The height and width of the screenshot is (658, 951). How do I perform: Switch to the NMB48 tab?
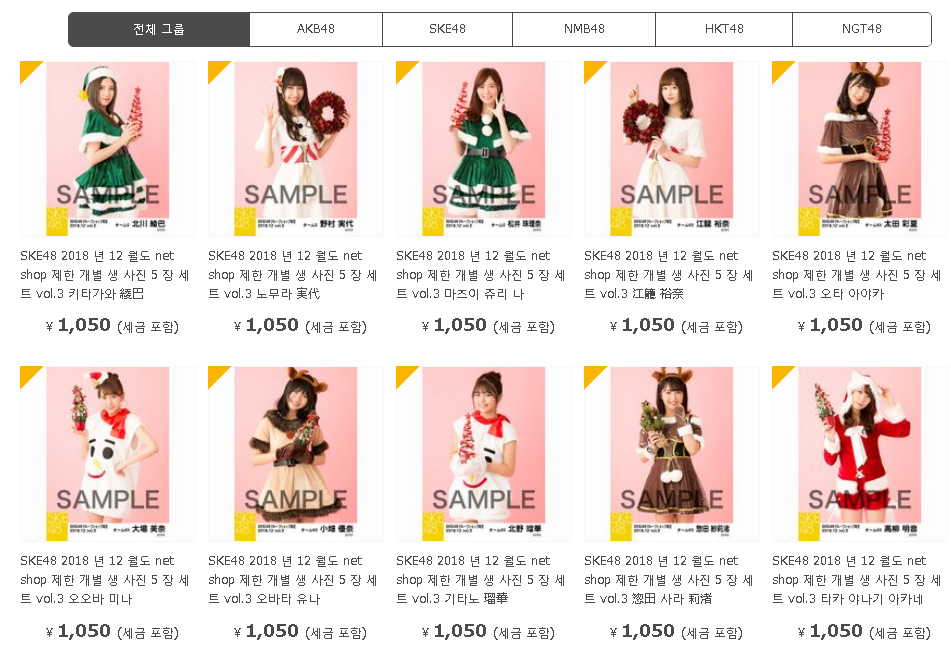(583, 29)
